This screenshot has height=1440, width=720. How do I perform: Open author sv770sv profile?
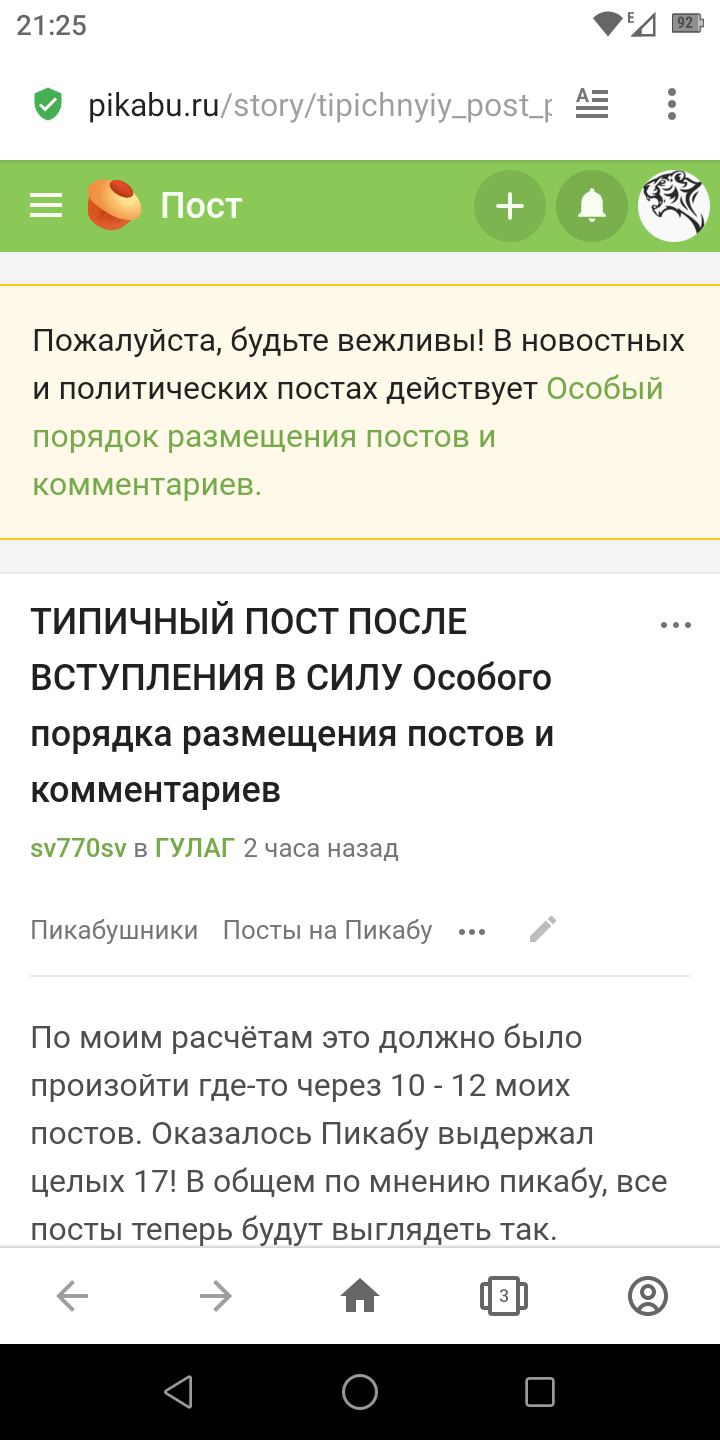pos(78,849)
